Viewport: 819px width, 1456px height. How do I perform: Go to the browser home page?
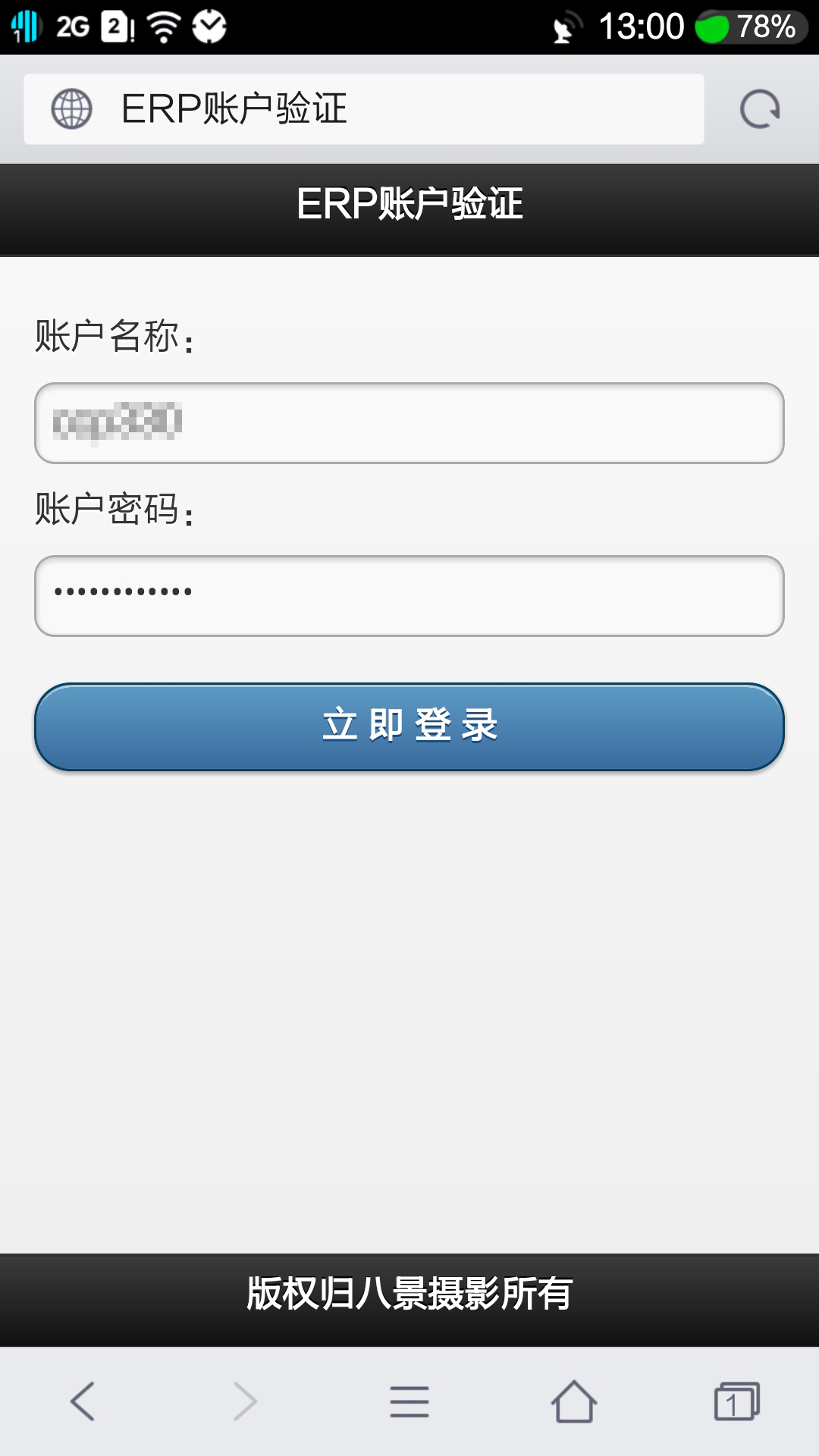point(573,1401)
